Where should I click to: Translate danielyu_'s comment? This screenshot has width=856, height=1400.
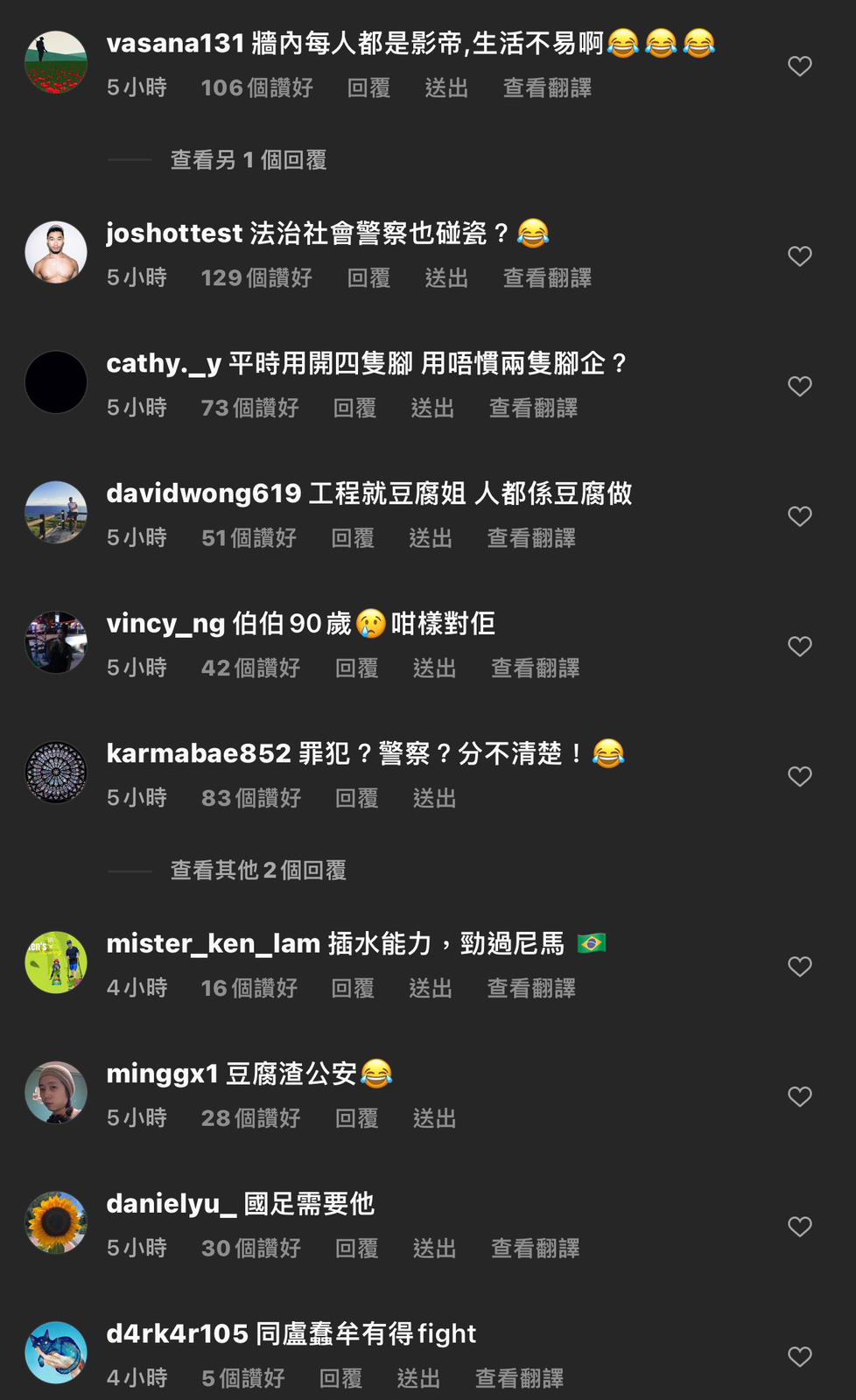(x=535, y=1249)
